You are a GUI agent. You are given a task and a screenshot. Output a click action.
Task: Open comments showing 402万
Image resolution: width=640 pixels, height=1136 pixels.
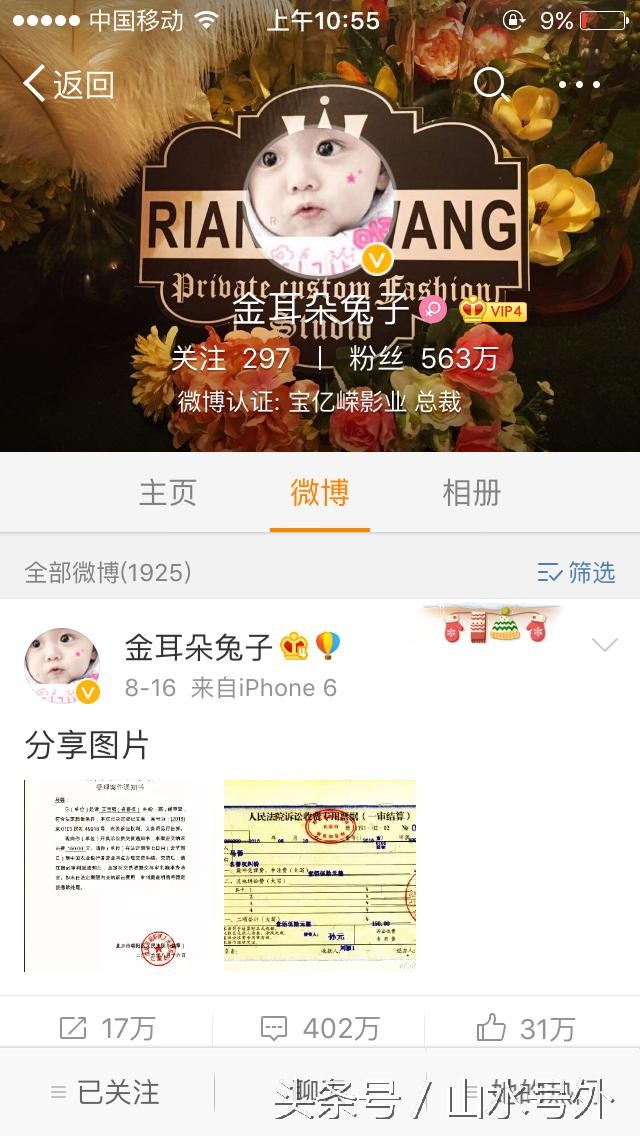click(x=320, y=1028)
